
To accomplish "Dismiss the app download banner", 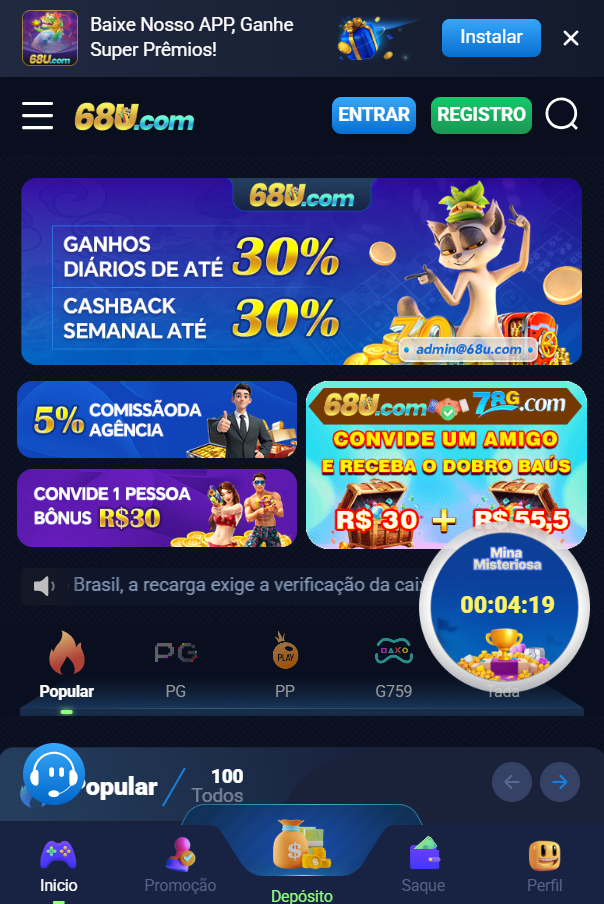I will pos(571,38).
